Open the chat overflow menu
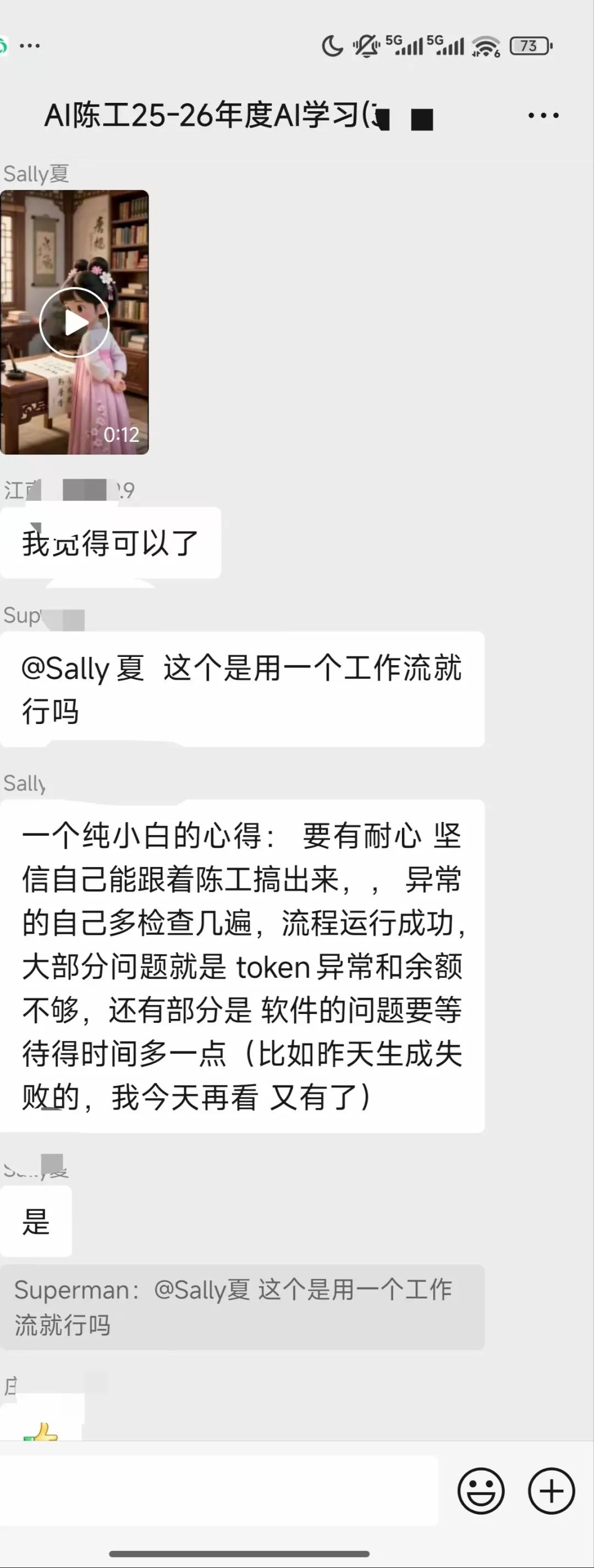This screenshot has width=594, height=1568. click(543, 115)
